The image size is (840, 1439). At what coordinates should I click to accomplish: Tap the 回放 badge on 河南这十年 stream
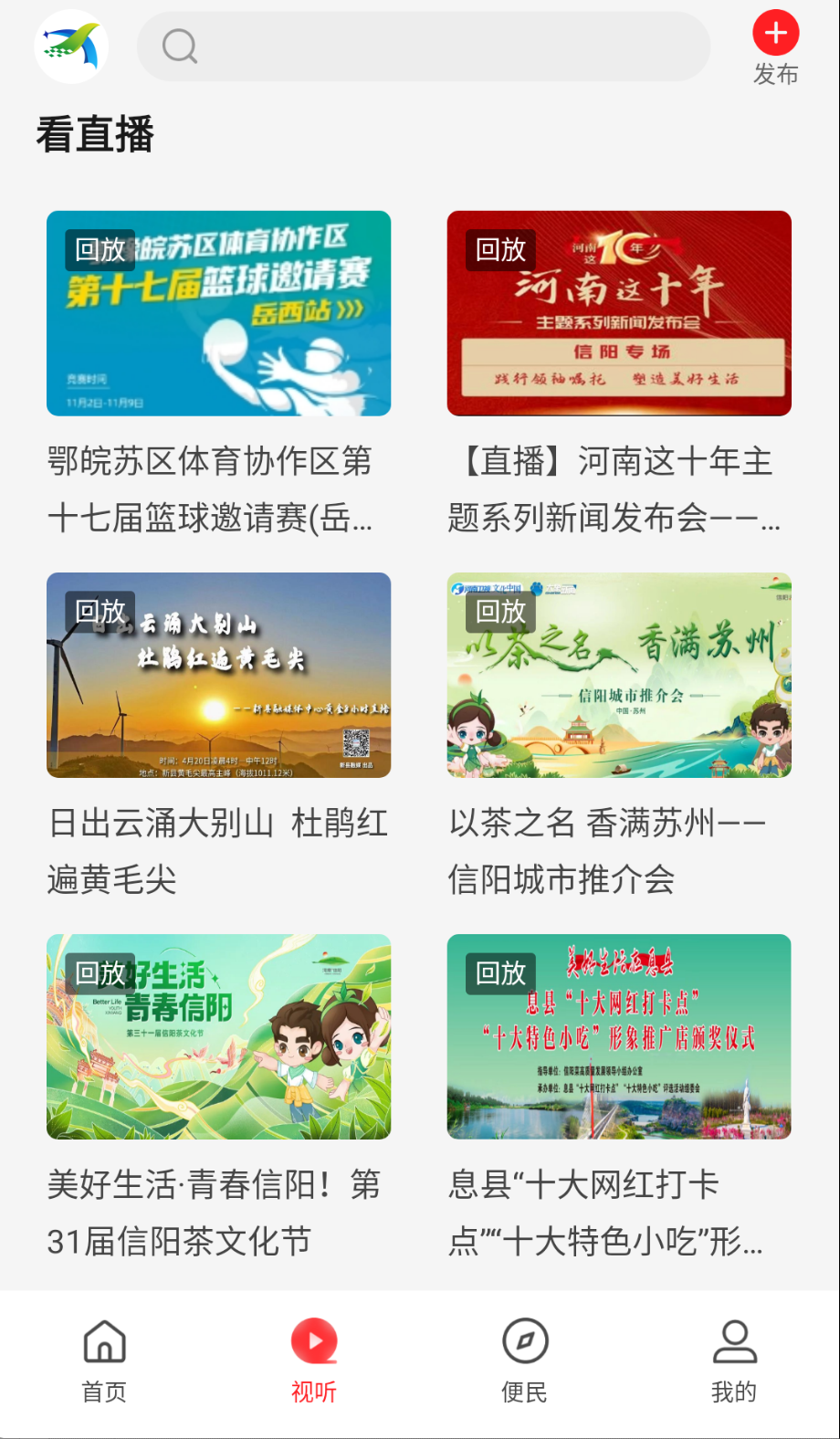pos(500,248)
